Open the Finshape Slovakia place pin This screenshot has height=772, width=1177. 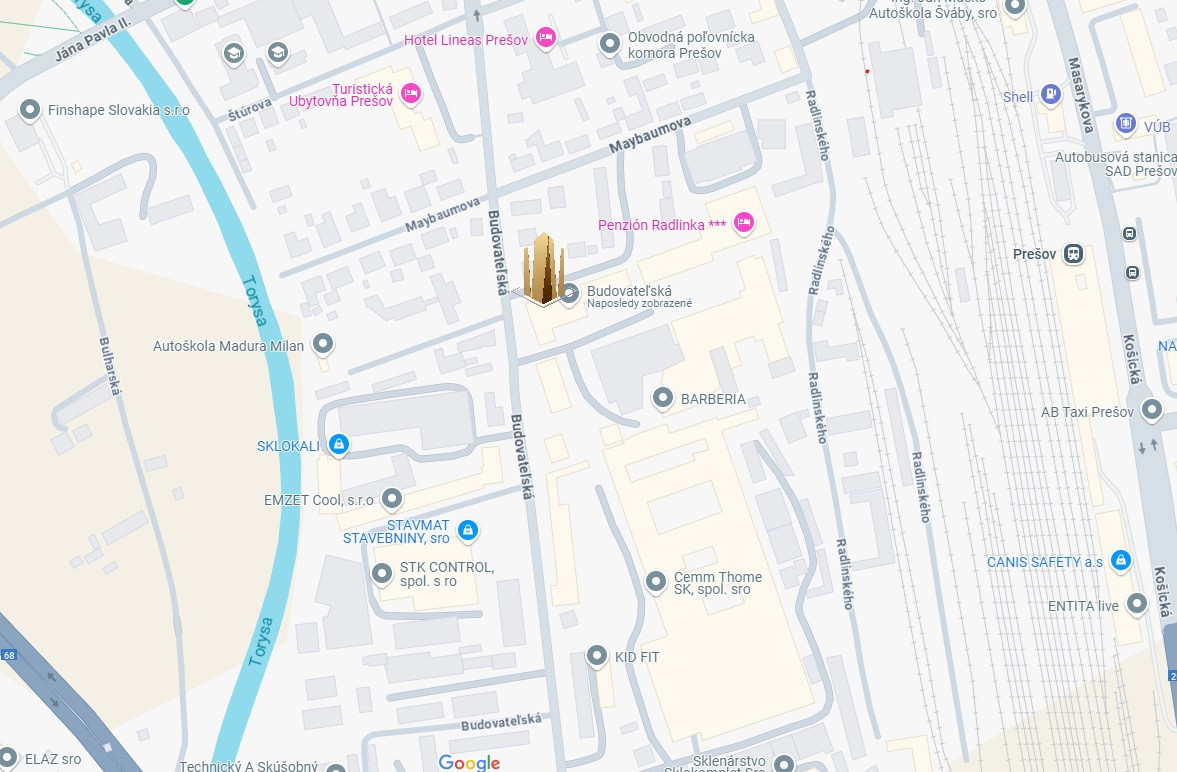tap(30, 108)
